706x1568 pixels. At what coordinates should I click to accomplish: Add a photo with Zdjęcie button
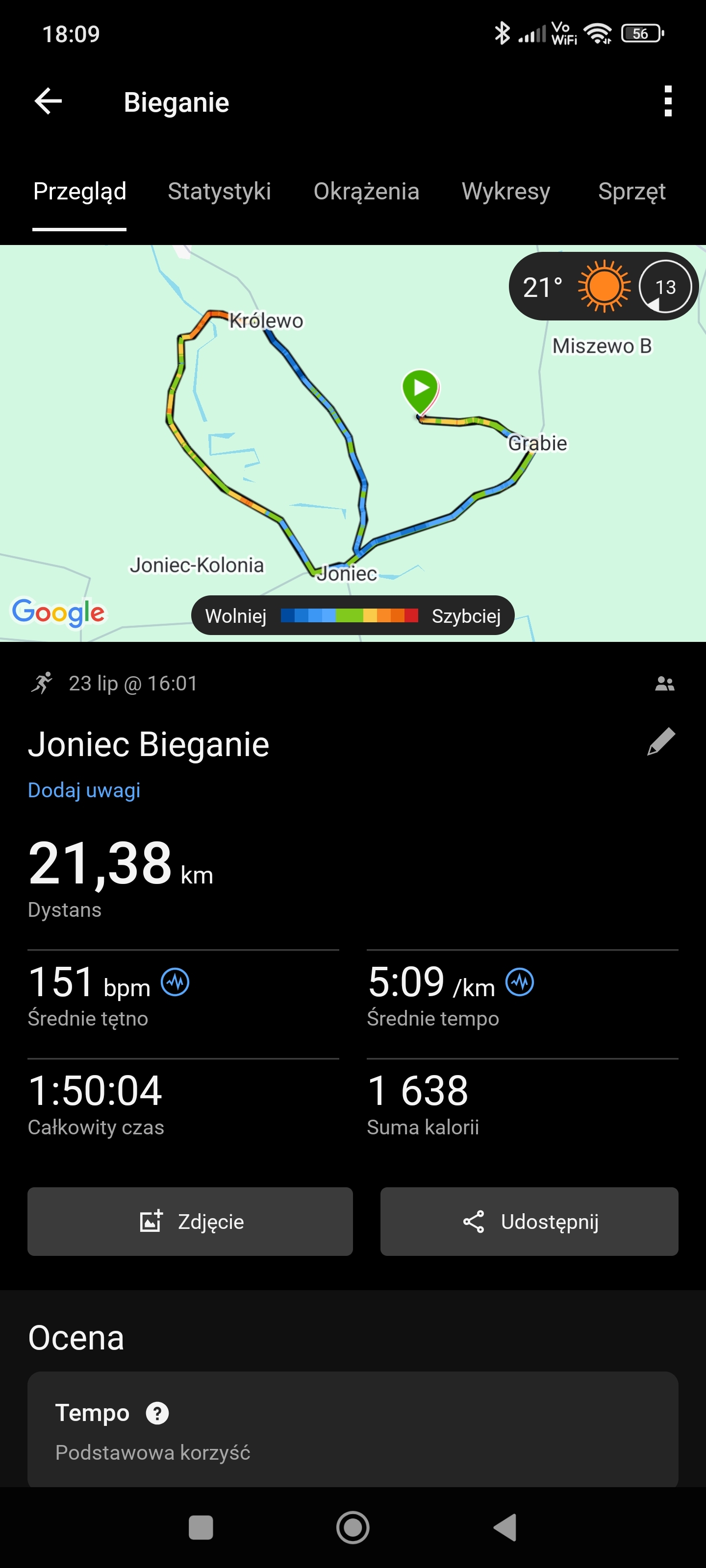click(190, 1222)
